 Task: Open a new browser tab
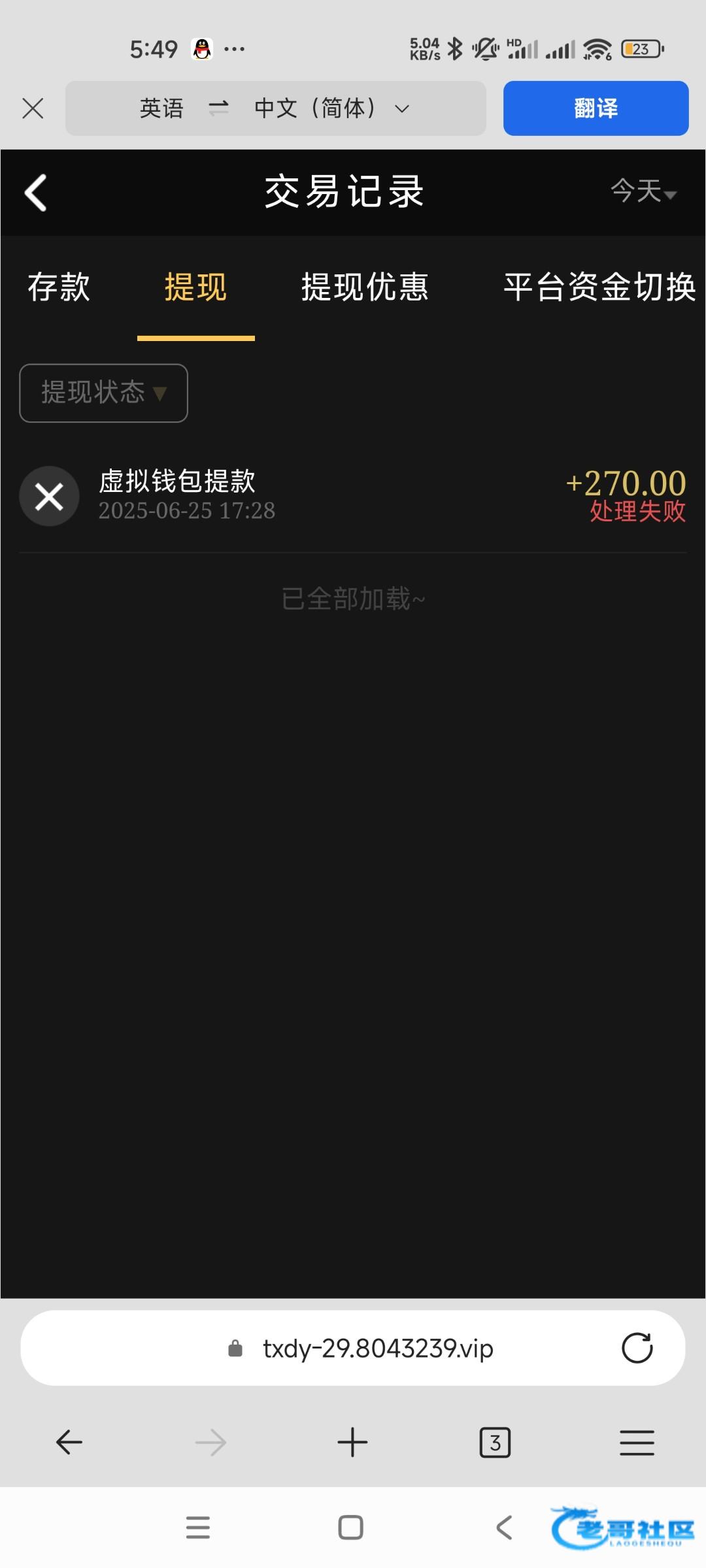(x=352, y=1443)
